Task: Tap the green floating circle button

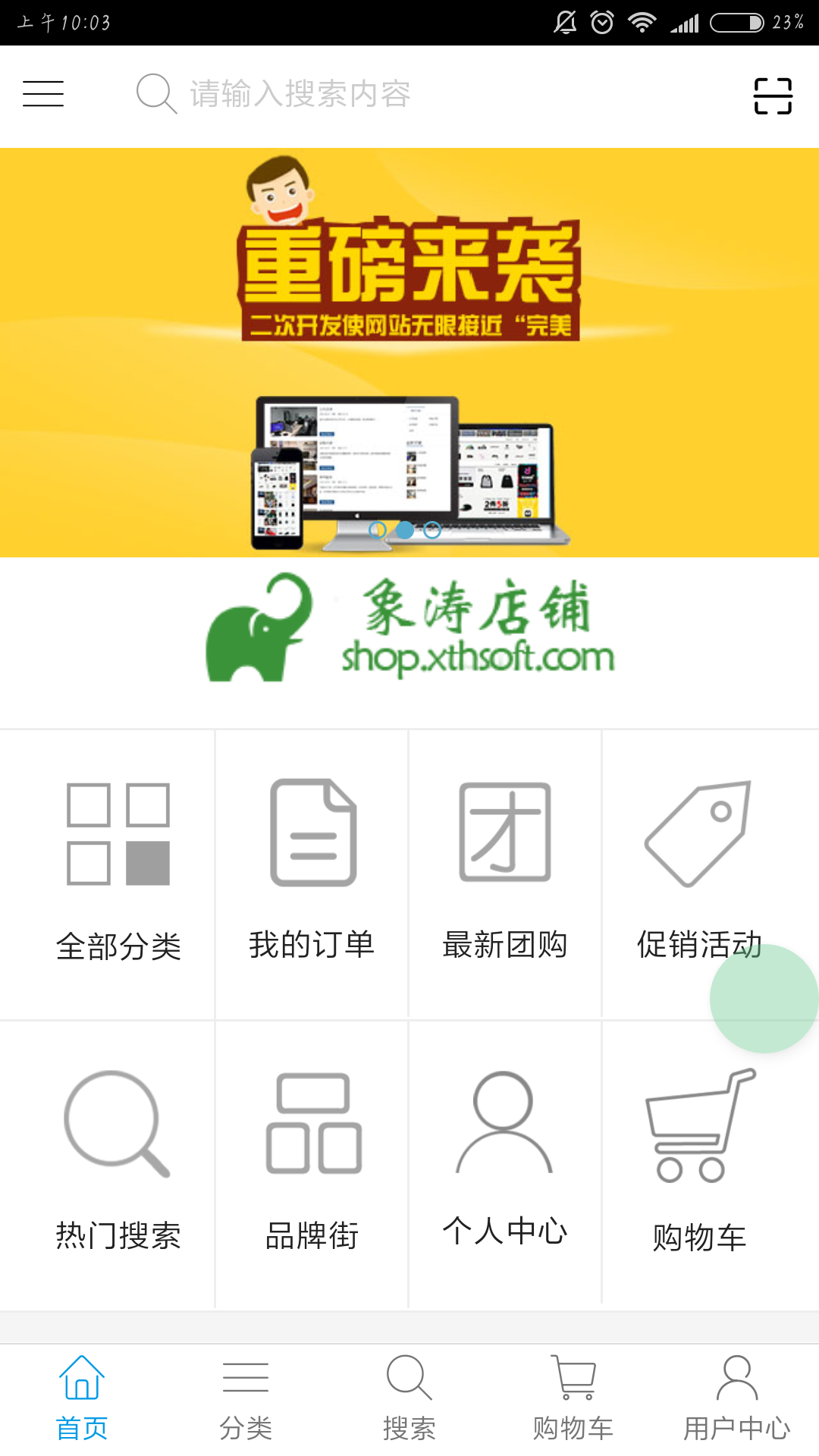Action: point(764,999)
